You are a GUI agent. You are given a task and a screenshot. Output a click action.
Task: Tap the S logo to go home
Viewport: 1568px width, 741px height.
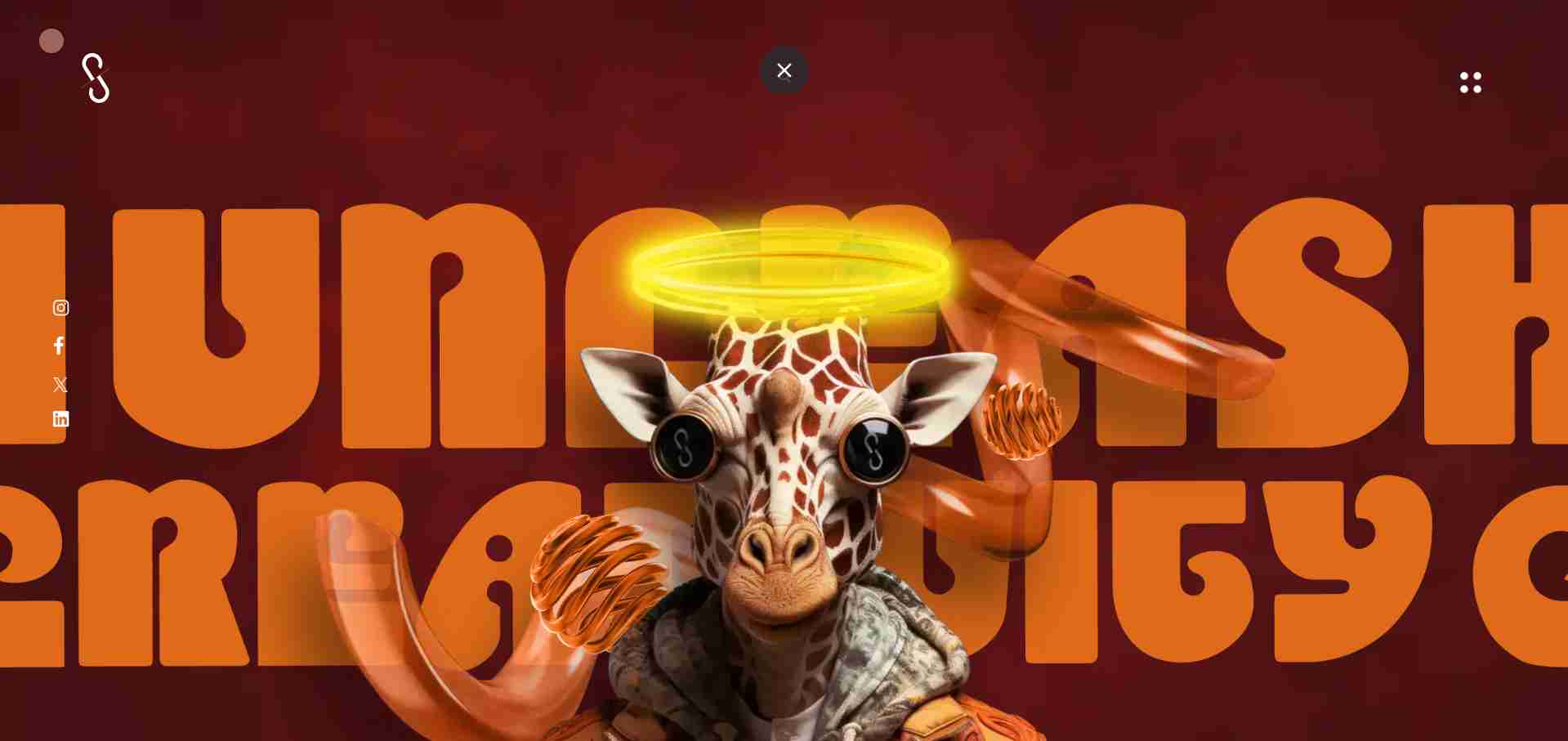click(x=96, y=78)
